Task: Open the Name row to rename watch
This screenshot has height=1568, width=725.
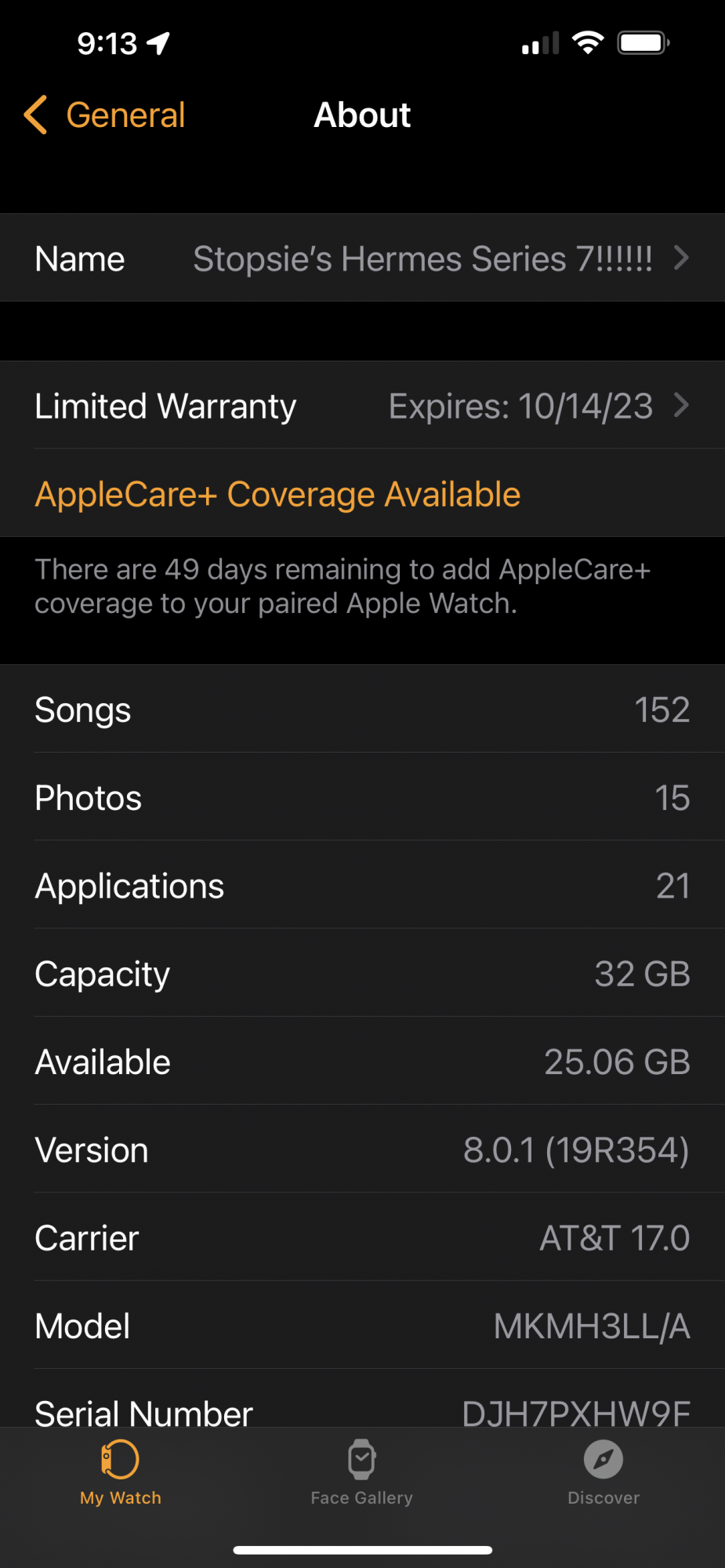Action: point(362,259)
